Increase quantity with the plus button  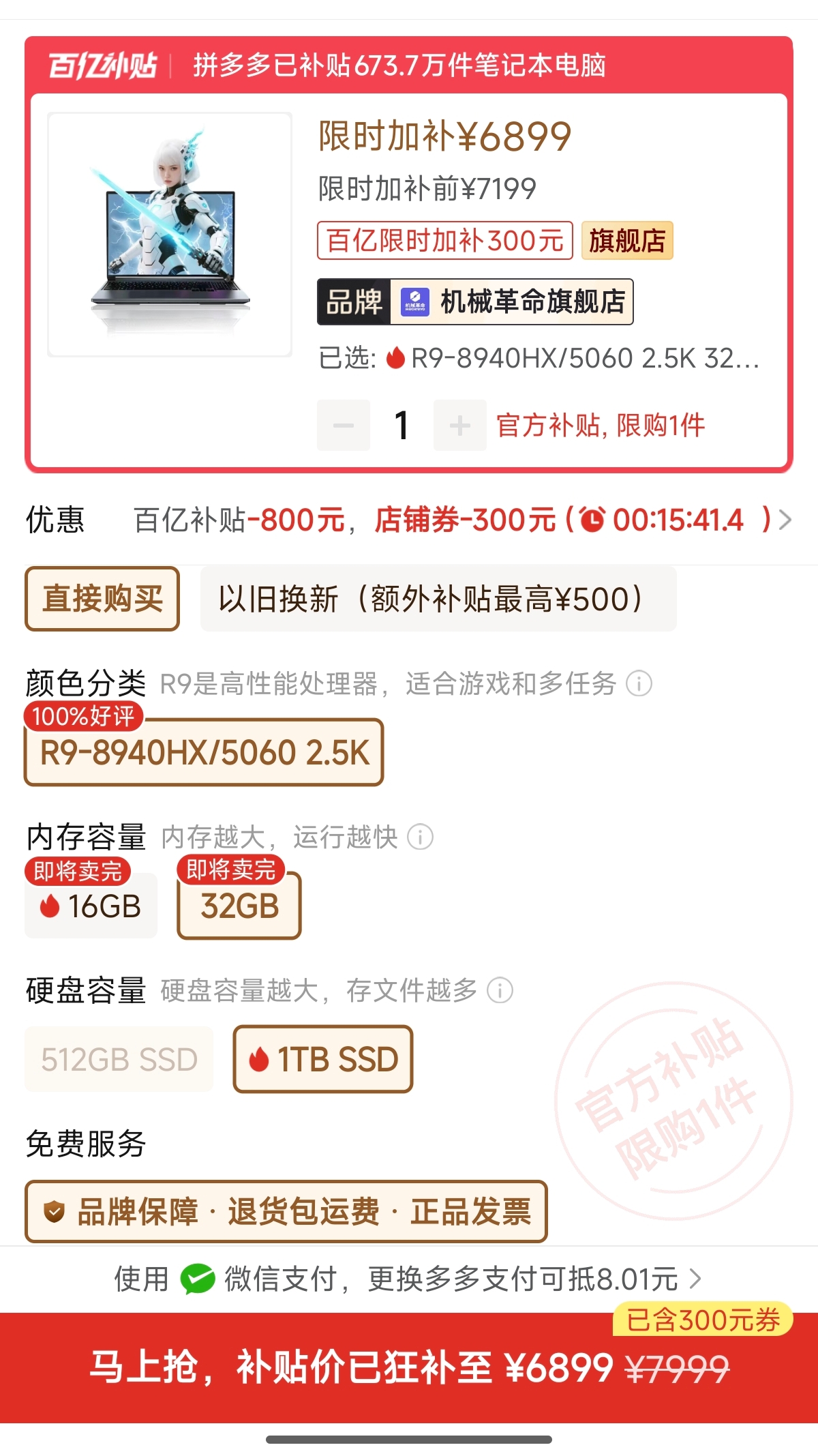point(460,426)
